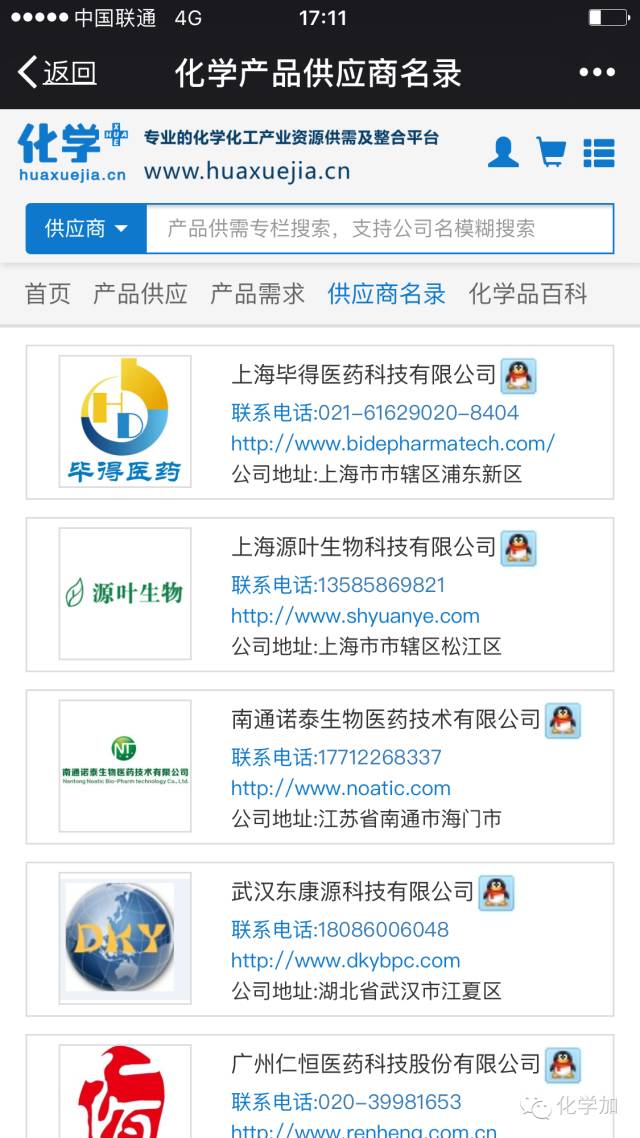Chat via QQ with 上海源叶生物科技有限公司
This screenshot has width=640, height=1138.
(x=518, y=548)
